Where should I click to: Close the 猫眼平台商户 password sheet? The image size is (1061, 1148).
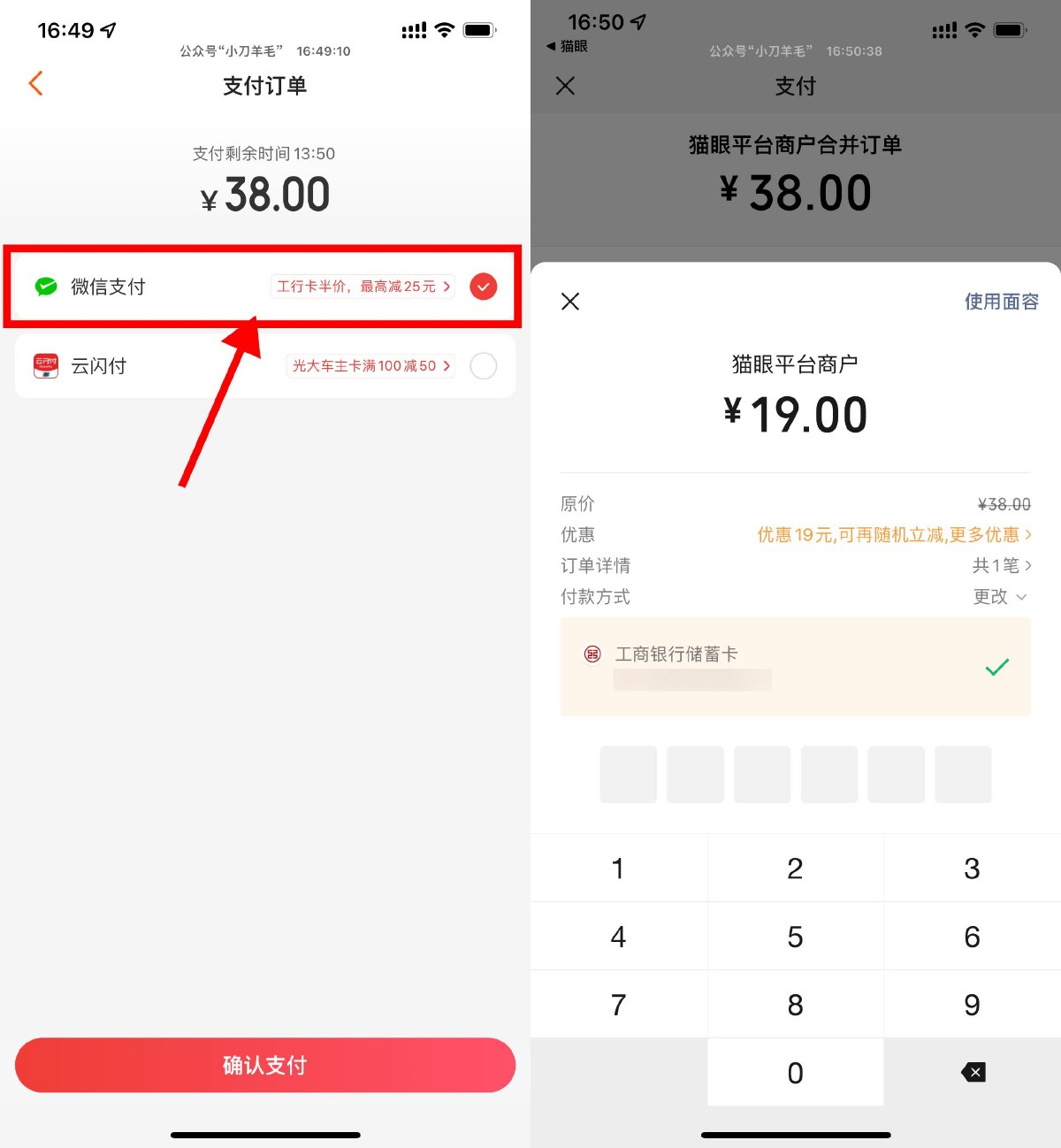(x=570, y=302)
